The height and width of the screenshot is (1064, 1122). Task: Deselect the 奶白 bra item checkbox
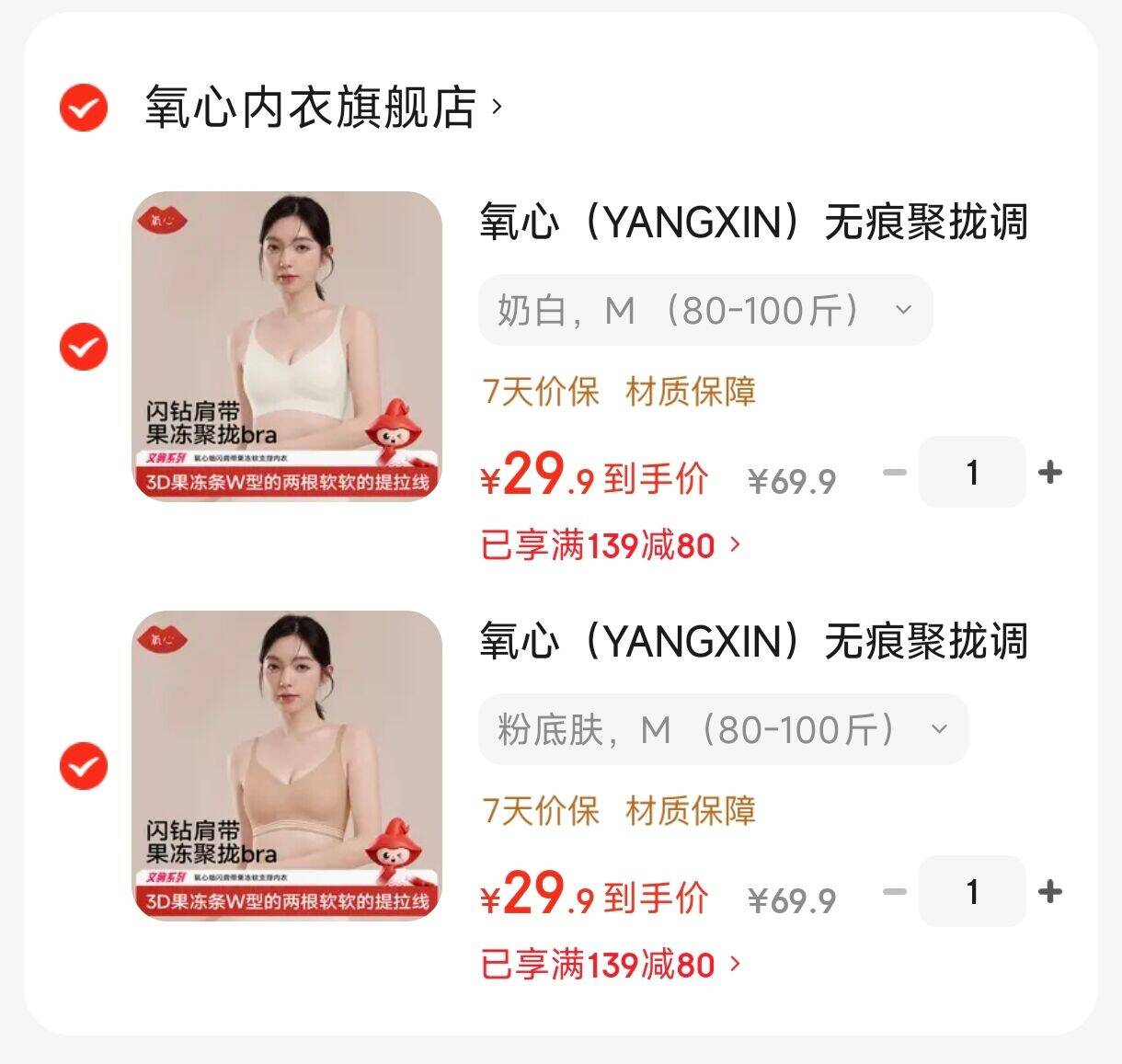(x=84, y=347)
